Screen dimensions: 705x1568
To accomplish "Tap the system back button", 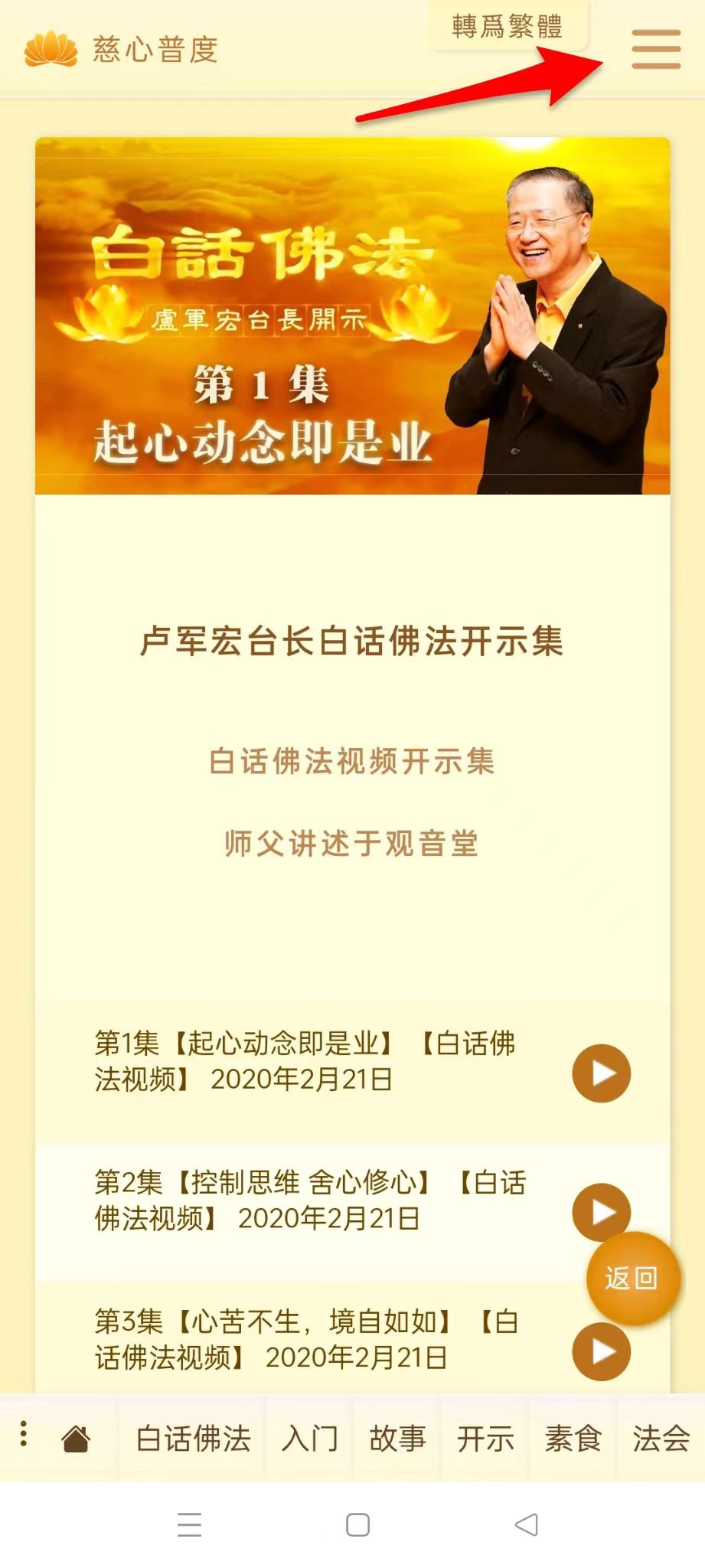I will tap(527, 1524).
